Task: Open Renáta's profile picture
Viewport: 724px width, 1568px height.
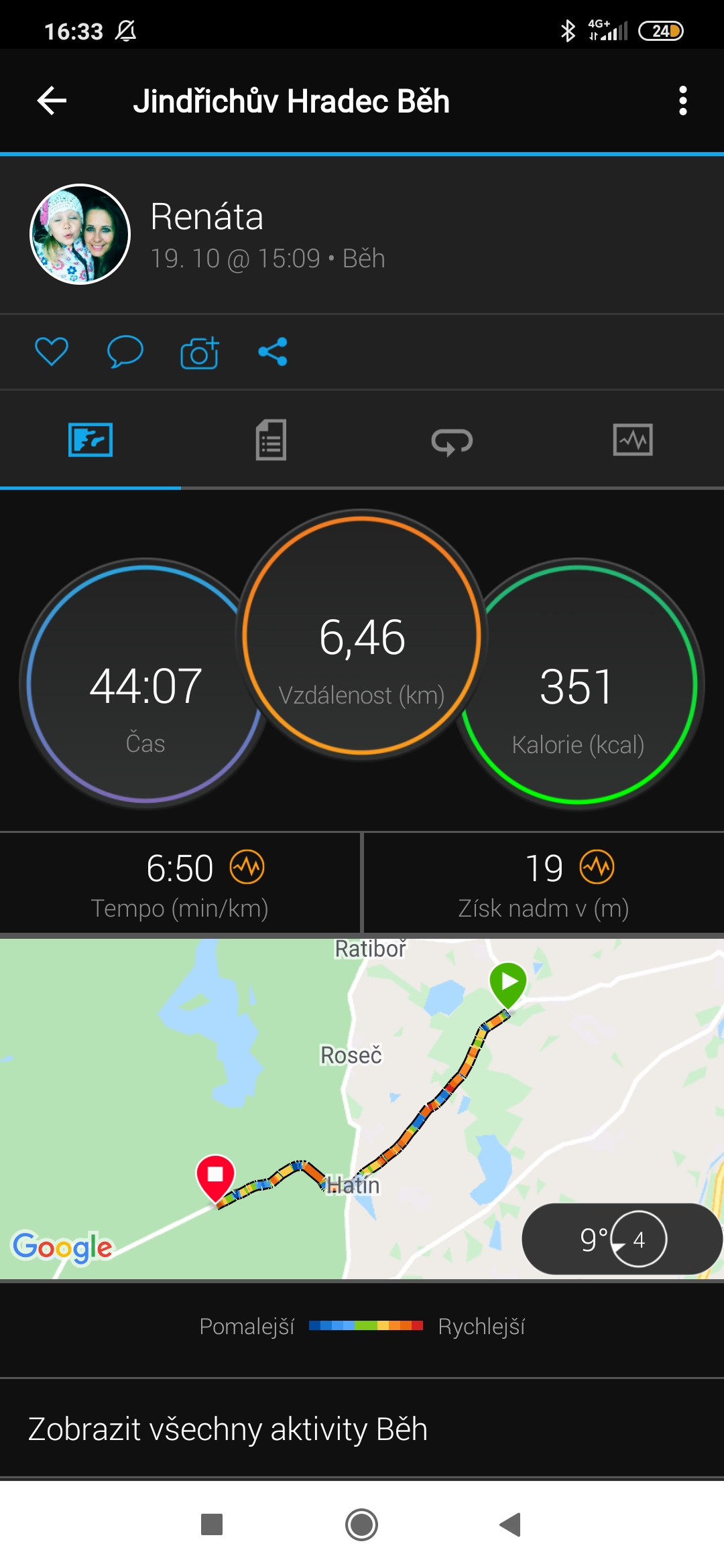Action: pyautogui.click(x=80, y=235)
